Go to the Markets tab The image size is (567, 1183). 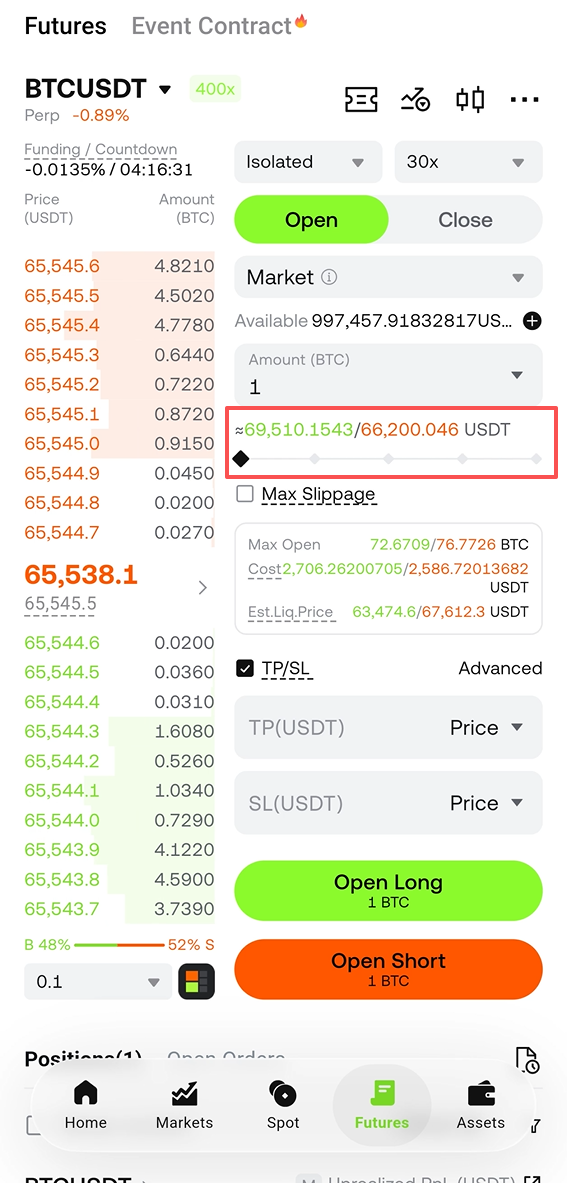[184, 1105]
